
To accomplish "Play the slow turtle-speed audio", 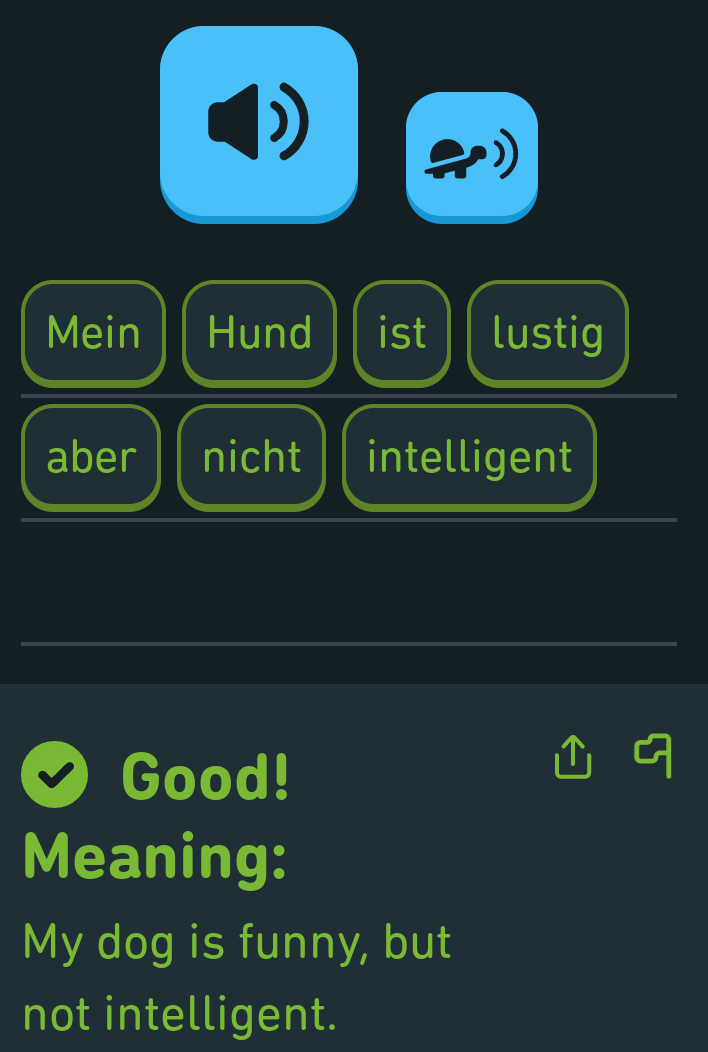I will (x=472, y=156).
